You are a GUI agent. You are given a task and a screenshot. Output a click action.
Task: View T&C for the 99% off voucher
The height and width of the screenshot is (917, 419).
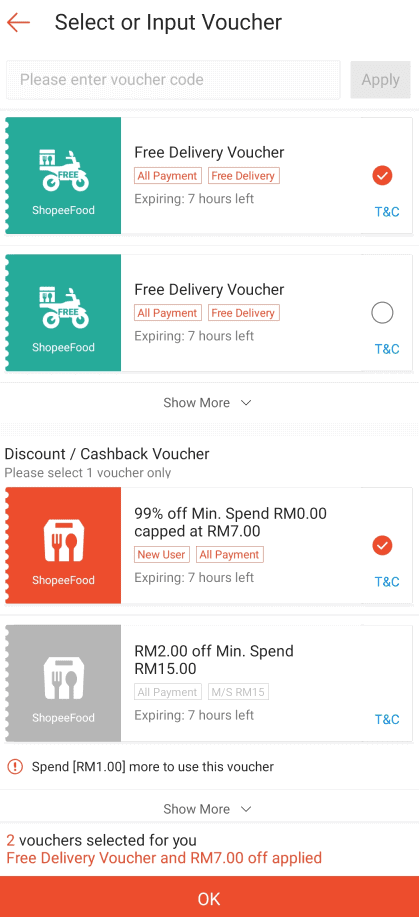pyautogui.click(x=387, y=582)
